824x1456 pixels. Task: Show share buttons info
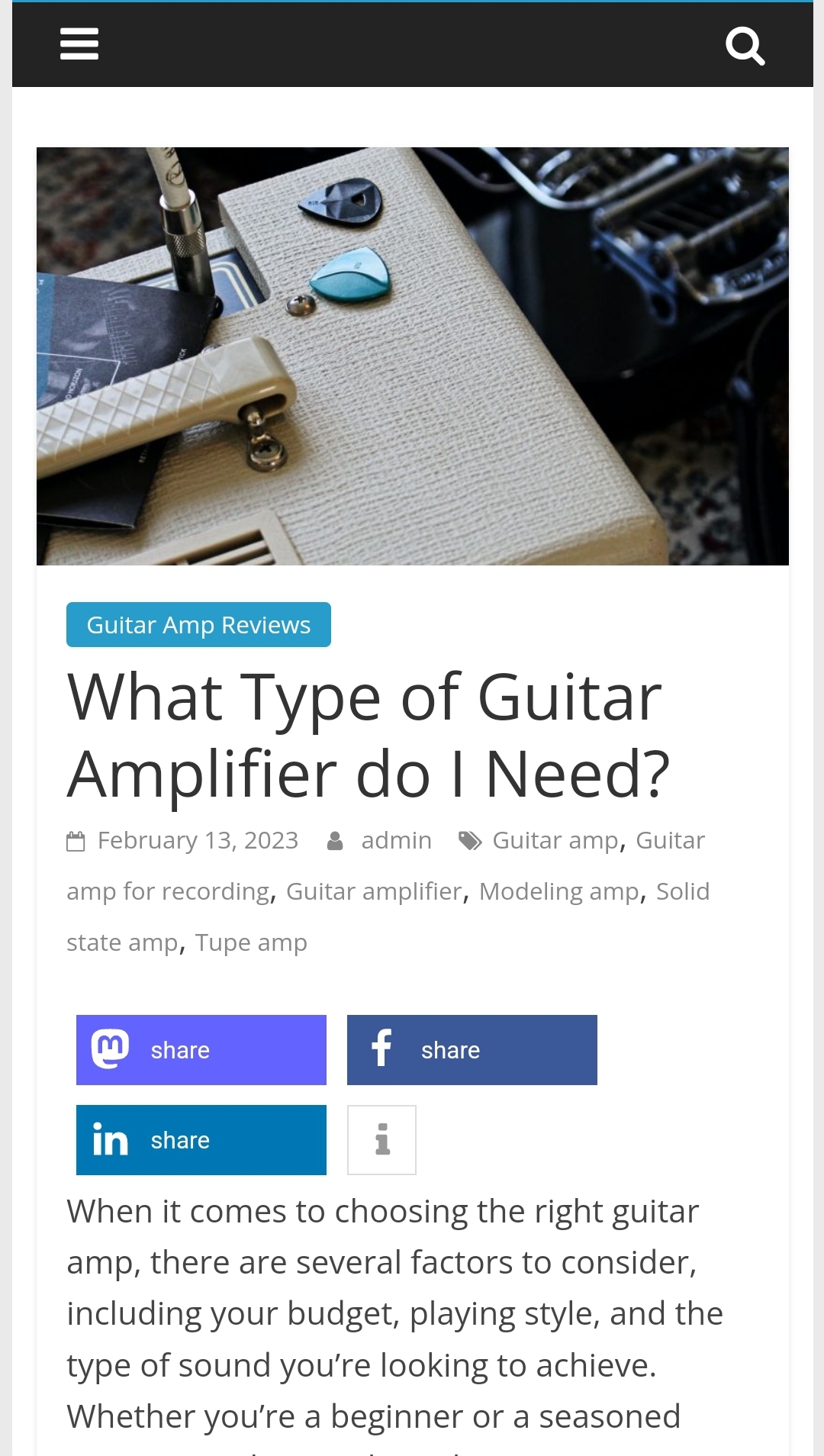point(381,1140)
